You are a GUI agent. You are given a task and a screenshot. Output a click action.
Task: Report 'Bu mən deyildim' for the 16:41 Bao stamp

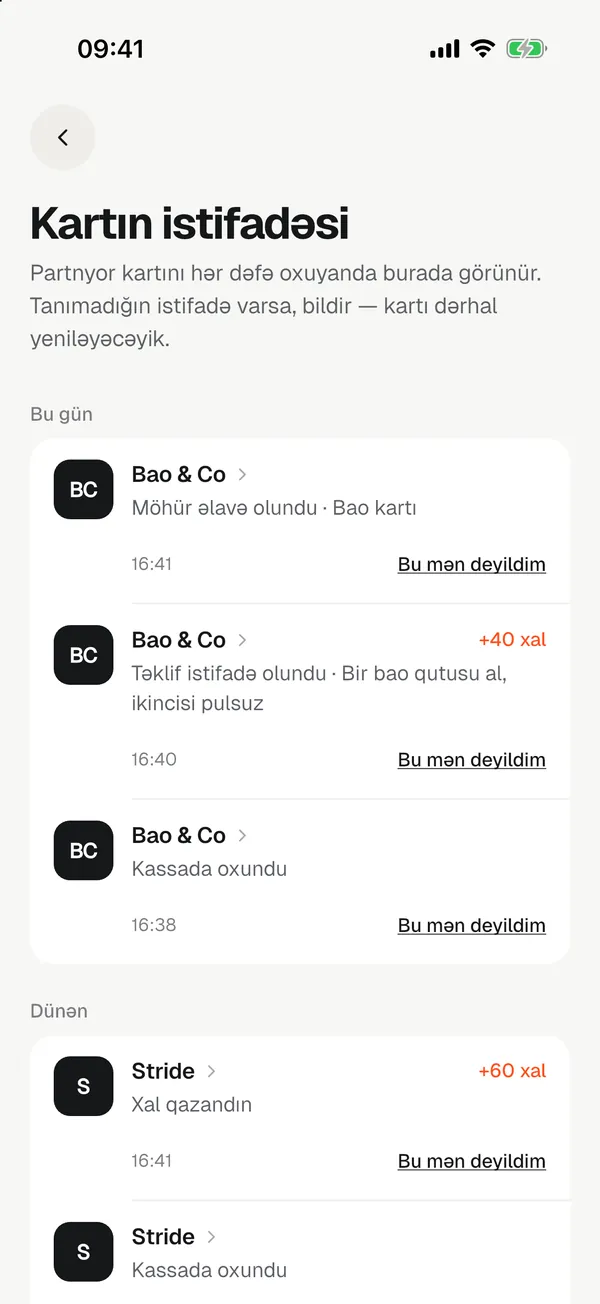click(x=472, y=564)
